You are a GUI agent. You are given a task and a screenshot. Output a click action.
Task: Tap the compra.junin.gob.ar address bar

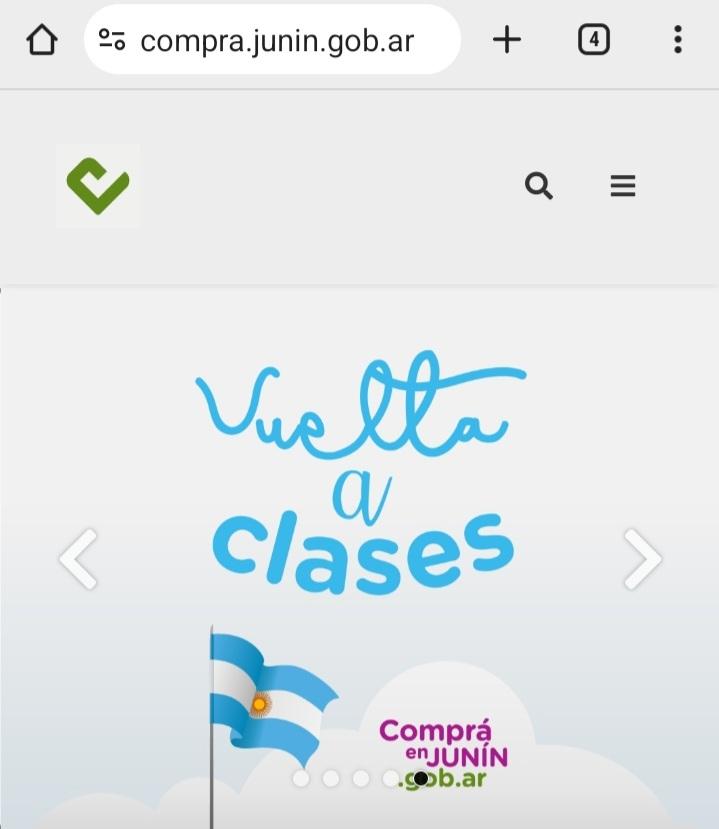(x=275, y=40)
